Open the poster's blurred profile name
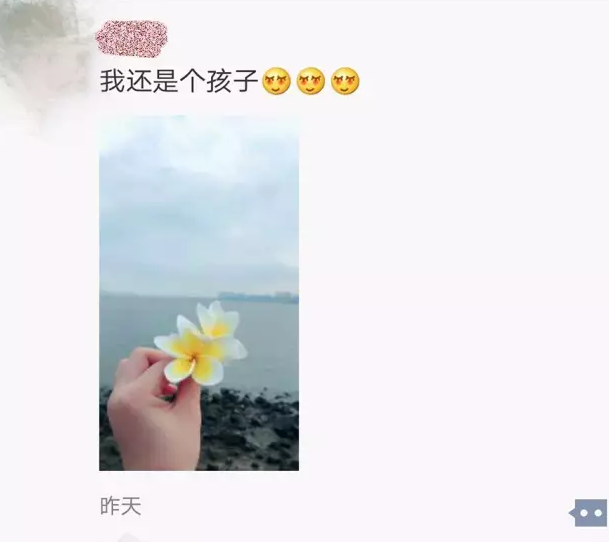Screen dimensions: 609x542 coord(131,38)
